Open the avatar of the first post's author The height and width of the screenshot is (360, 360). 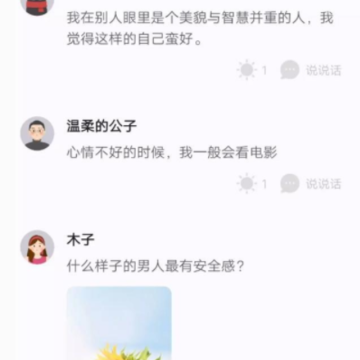(37, 7)
